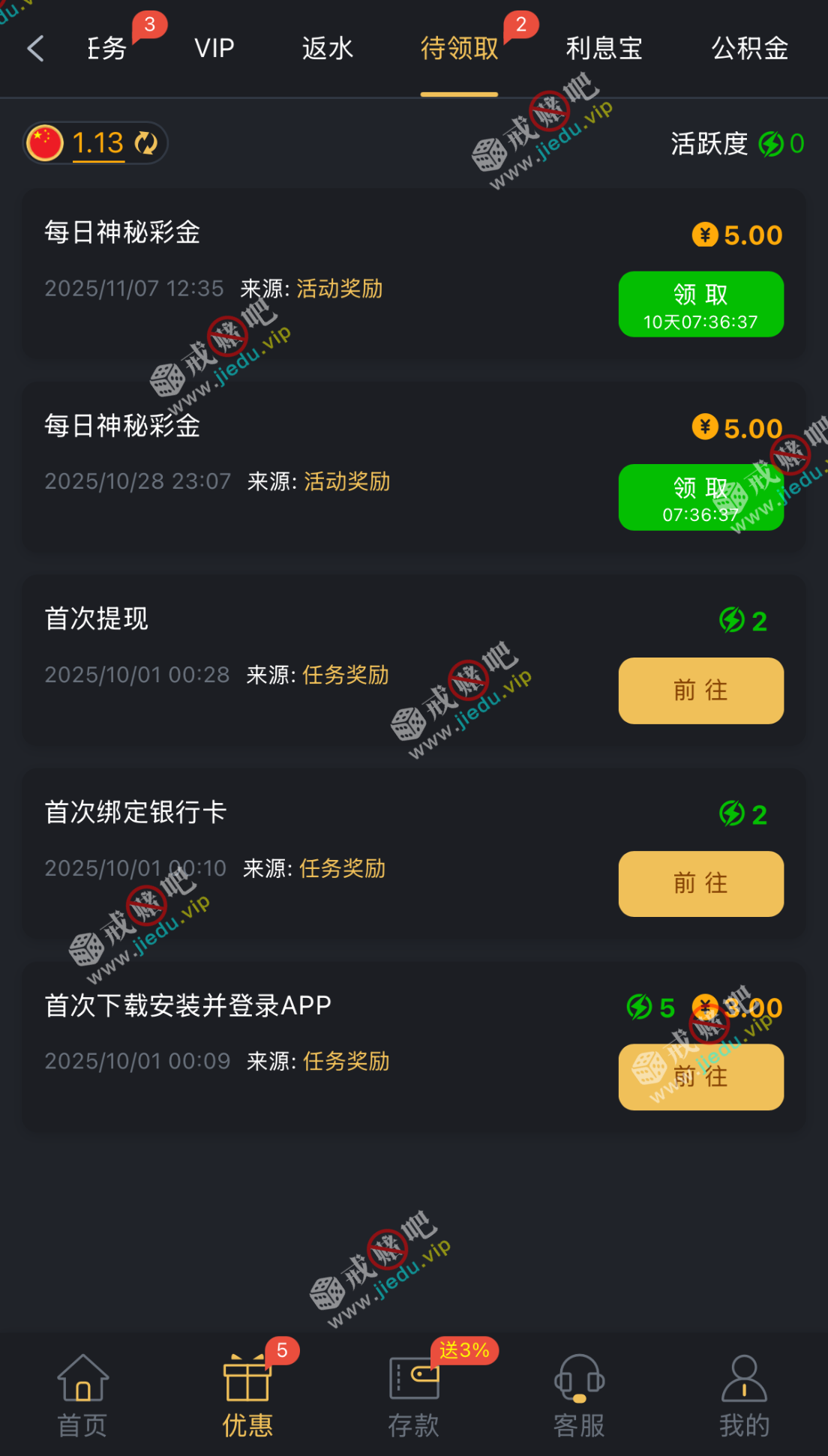Open the 利息宝 tab

click(604, 49)
